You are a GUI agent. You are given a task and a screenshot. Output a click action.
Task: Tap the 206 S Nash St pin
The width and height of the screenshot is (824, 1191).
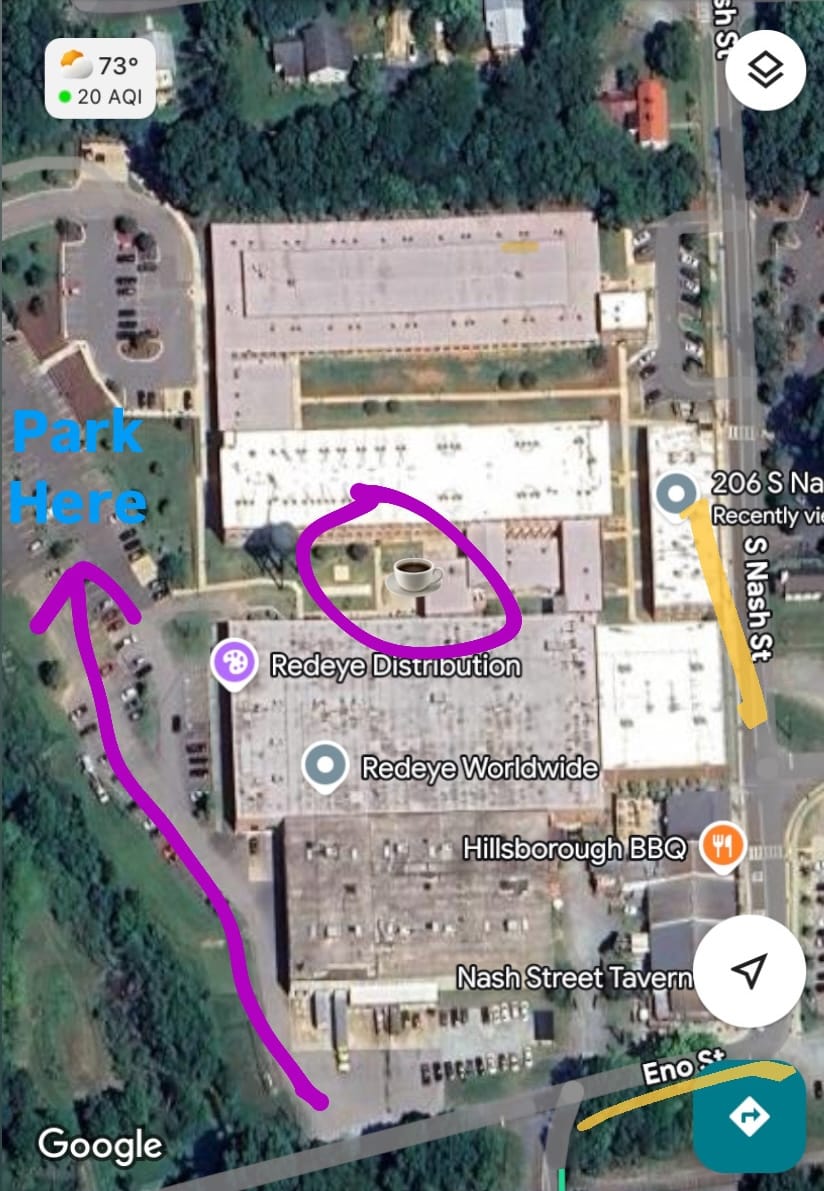(677, 492)
